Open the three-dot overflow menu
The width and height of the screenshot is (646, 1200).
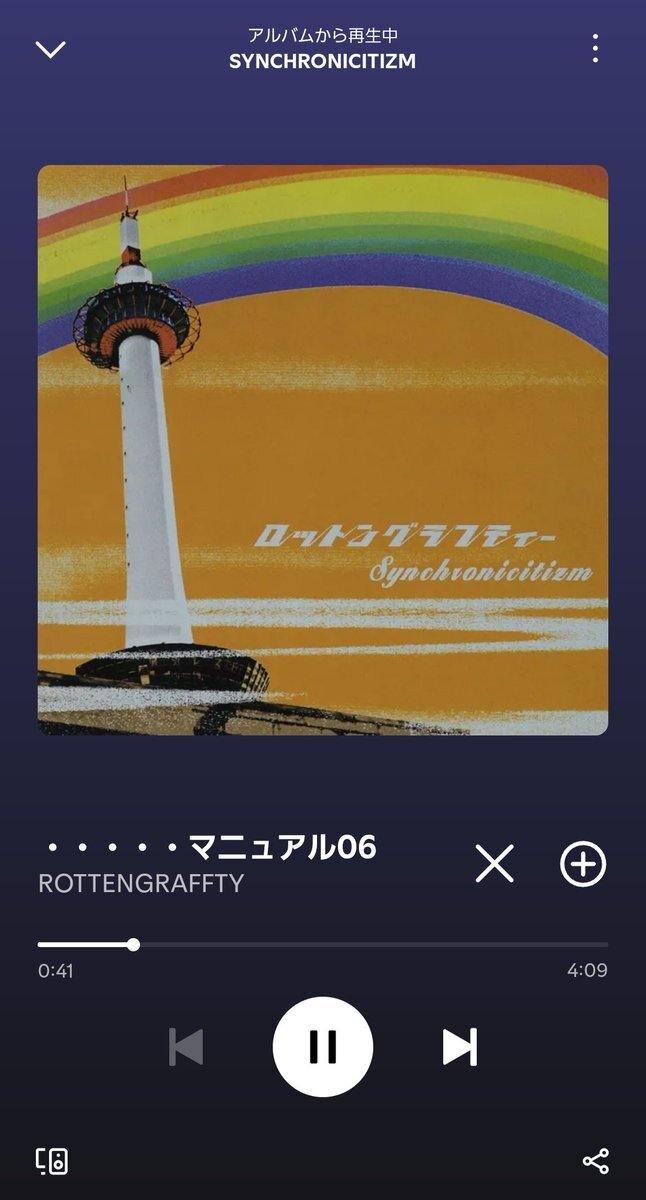coord(595,48)
